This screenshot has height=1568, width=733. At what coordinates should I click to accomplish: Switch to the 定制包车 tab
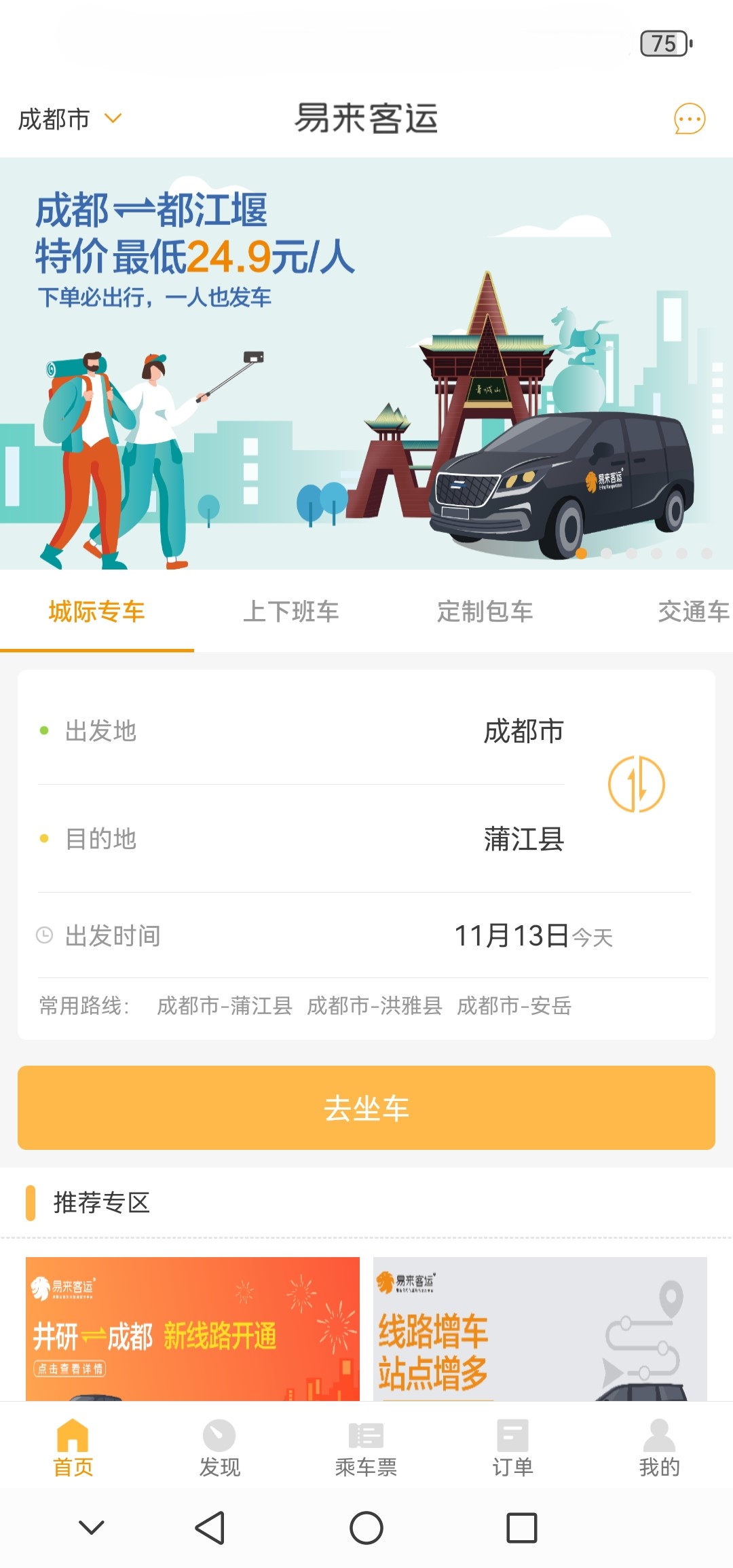click(486, 611)
